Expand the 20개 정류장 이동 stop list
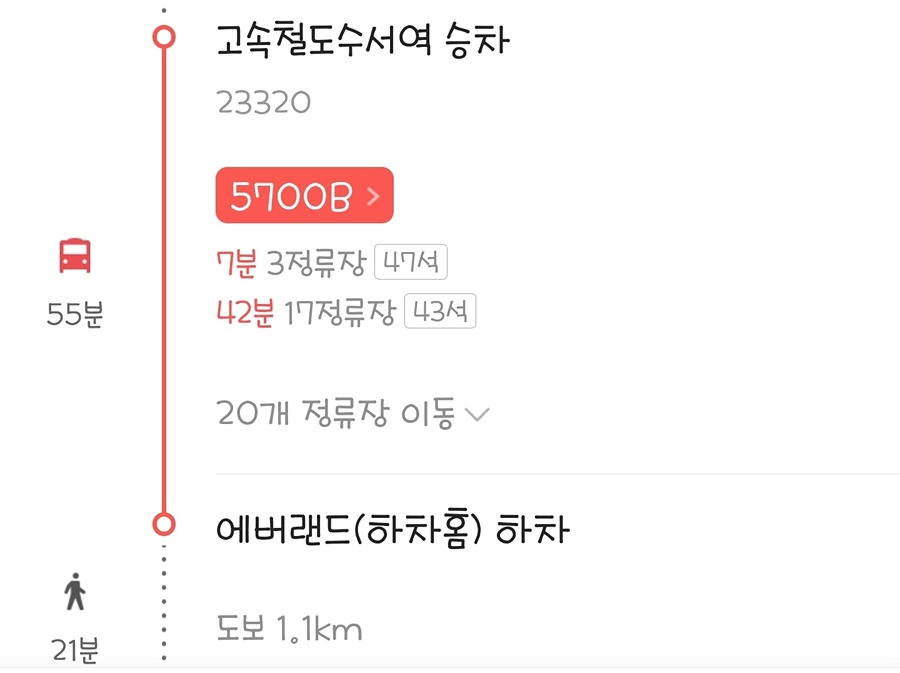The height and width of the screenshot is (673, 900). pyautogui.click(x=352, y=413)
